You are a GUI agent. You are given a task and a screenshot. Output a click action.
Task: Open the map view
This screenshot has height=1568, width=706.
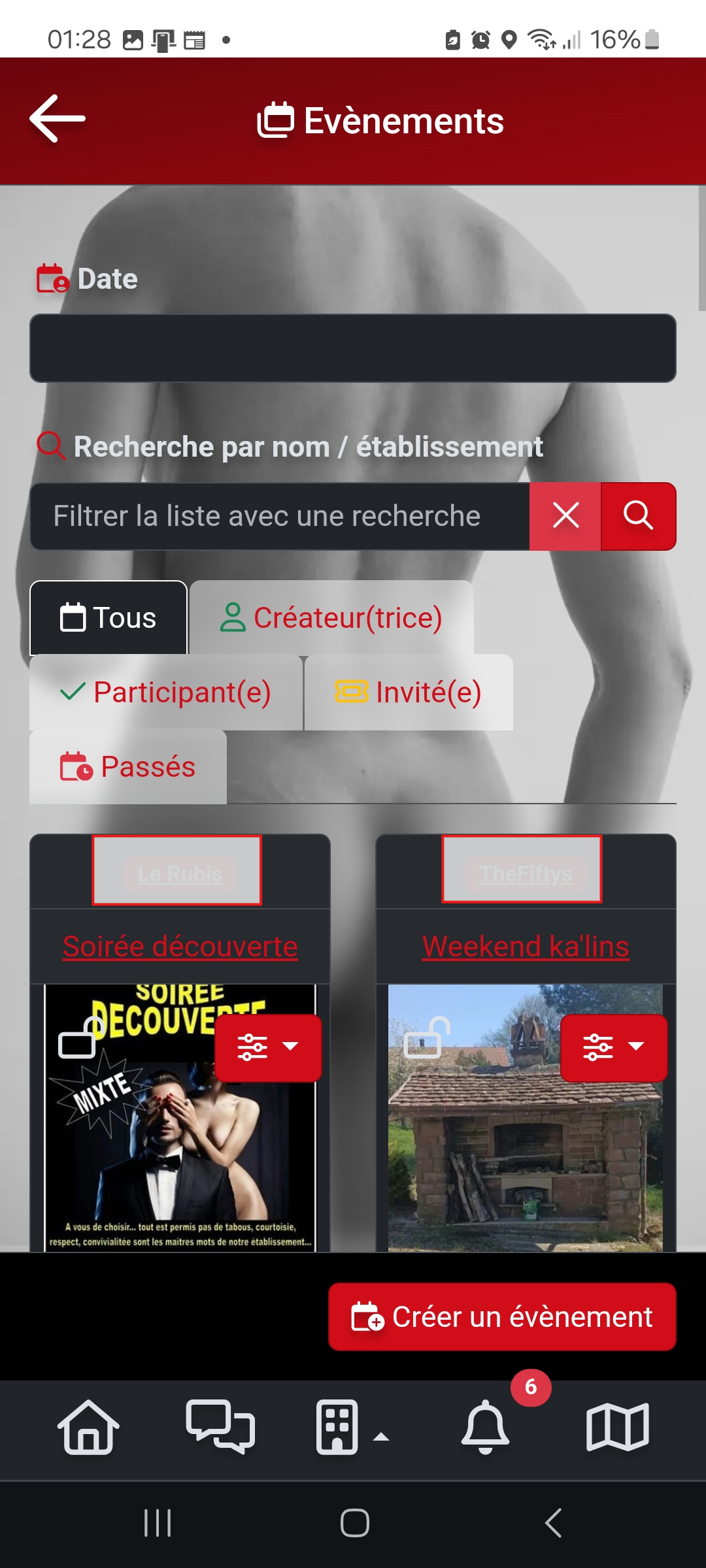click(x=617, y=1428)
